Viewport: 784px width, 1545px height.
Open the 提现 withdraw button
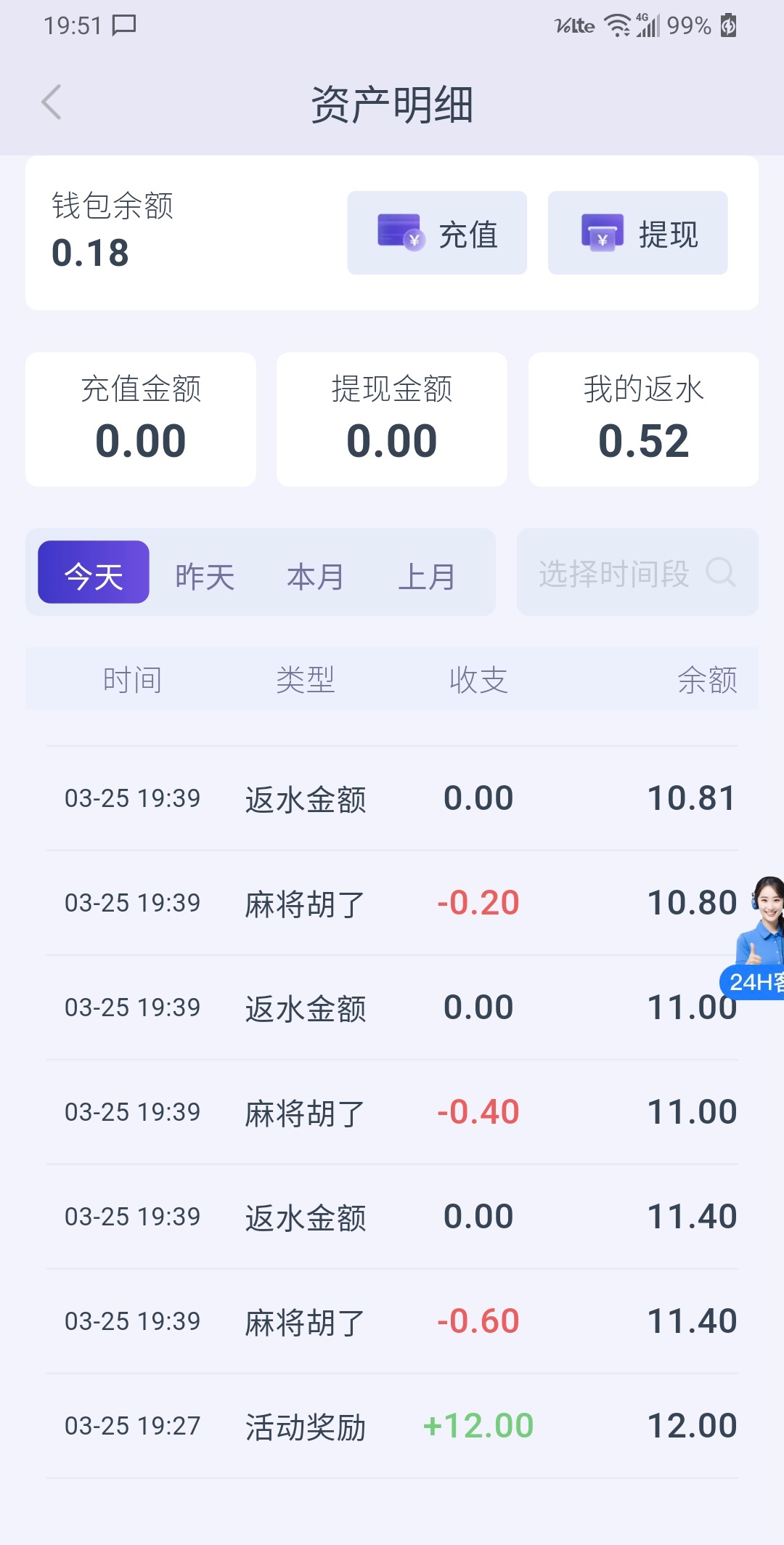[637, 233]
